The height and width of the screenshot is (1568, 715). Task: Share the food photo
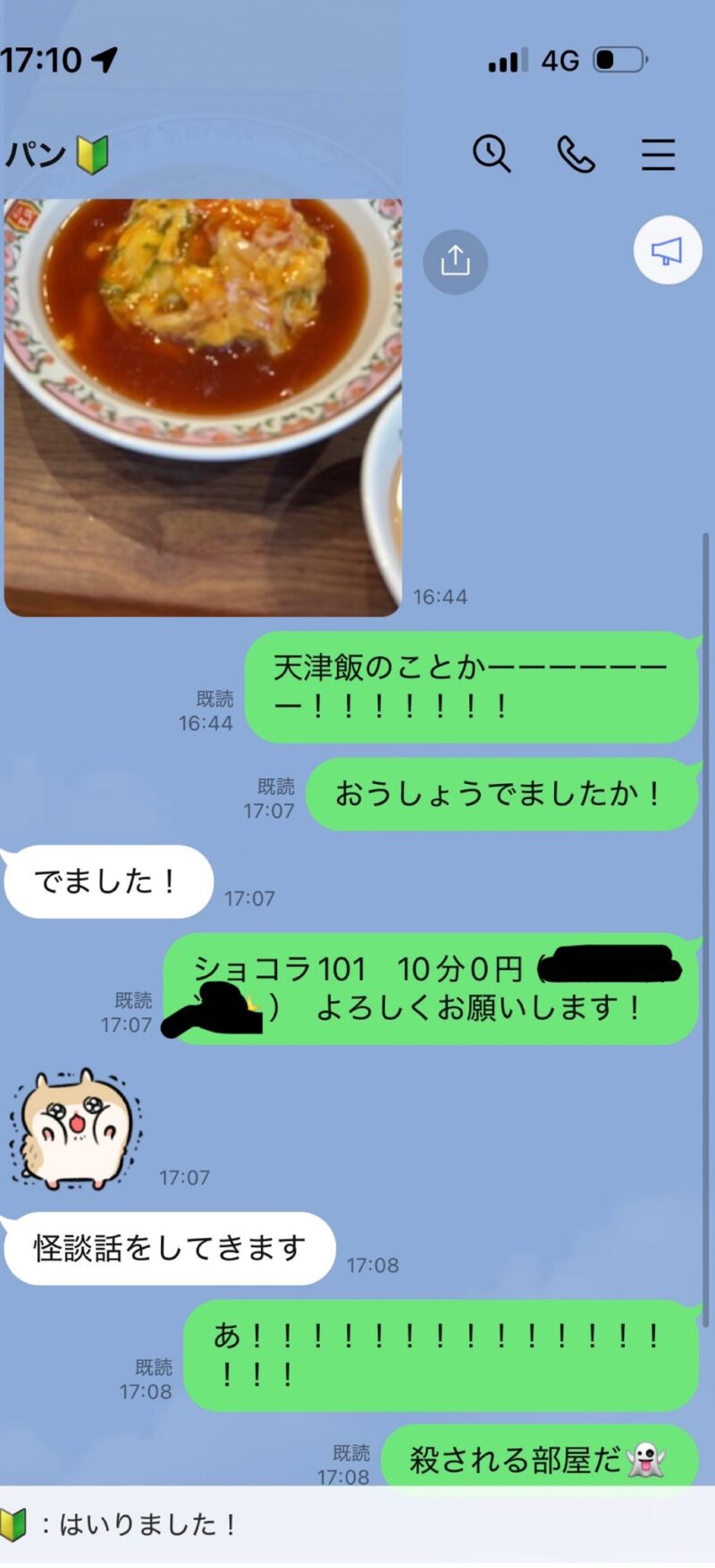[455, 261]
